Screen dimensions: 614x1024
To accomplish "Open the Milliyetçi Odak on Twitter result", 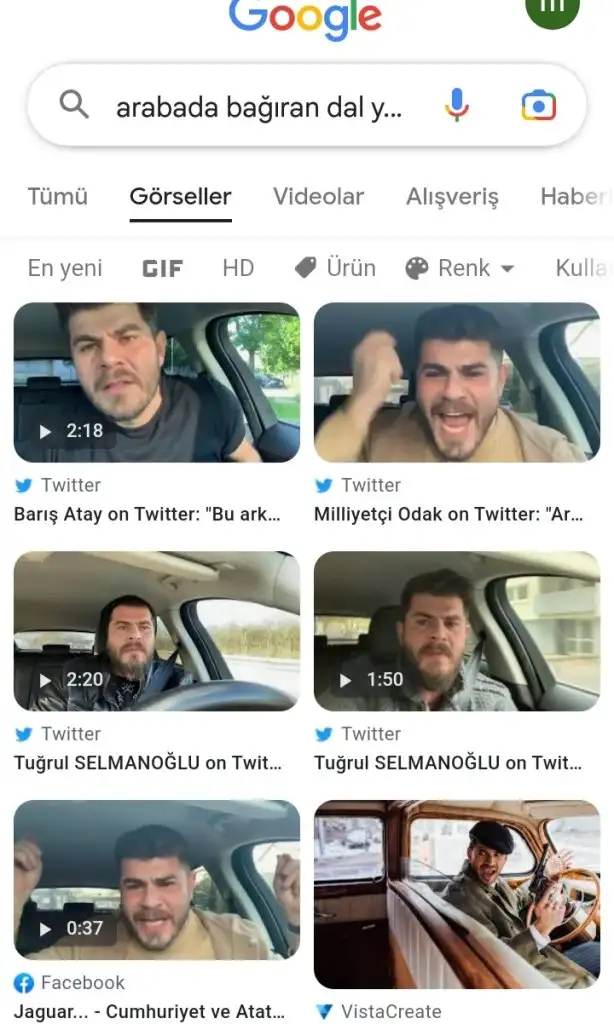I will [x=457, y=383].
